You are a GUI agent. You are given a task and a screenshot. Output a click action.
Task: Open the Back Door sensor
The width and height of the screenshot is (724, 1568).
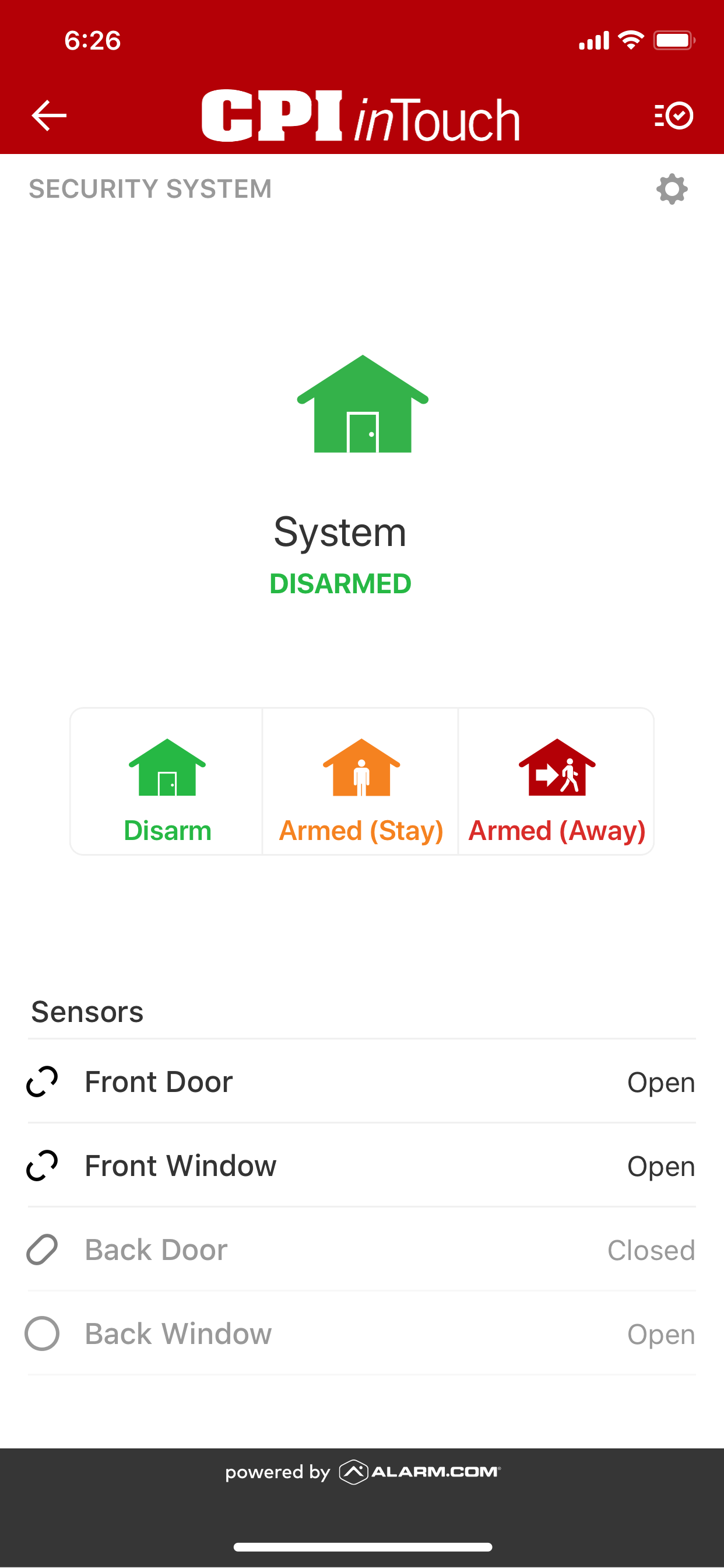tap(362, 1249)
